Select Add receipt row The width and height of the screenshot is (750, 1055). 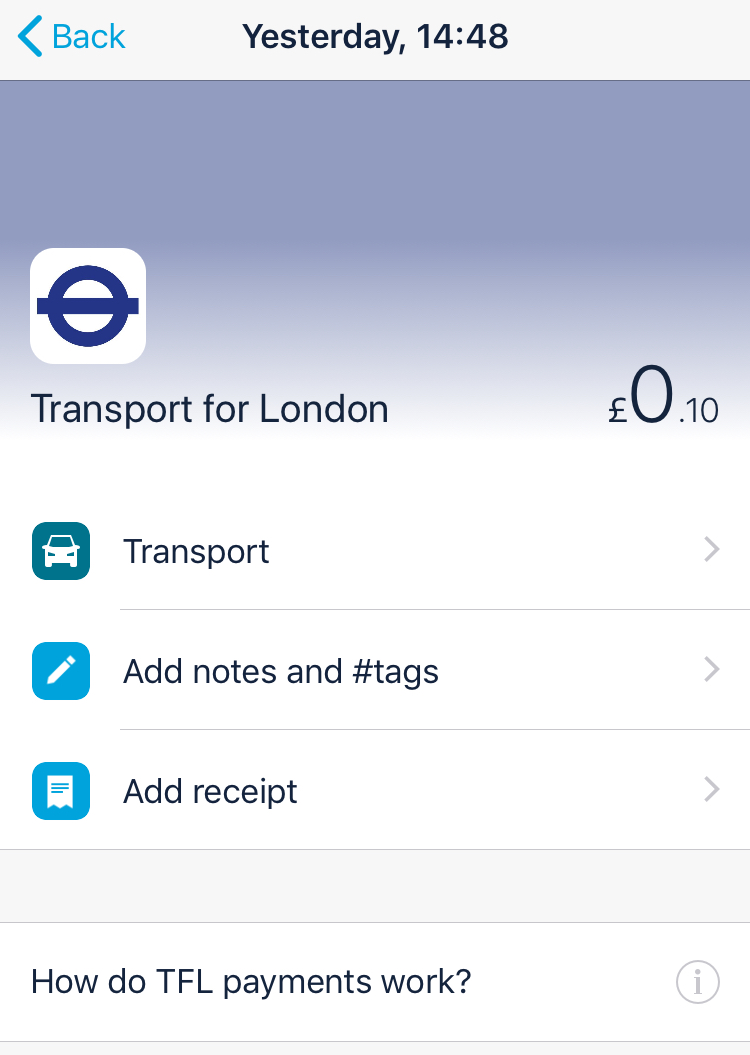pos(375,791)
